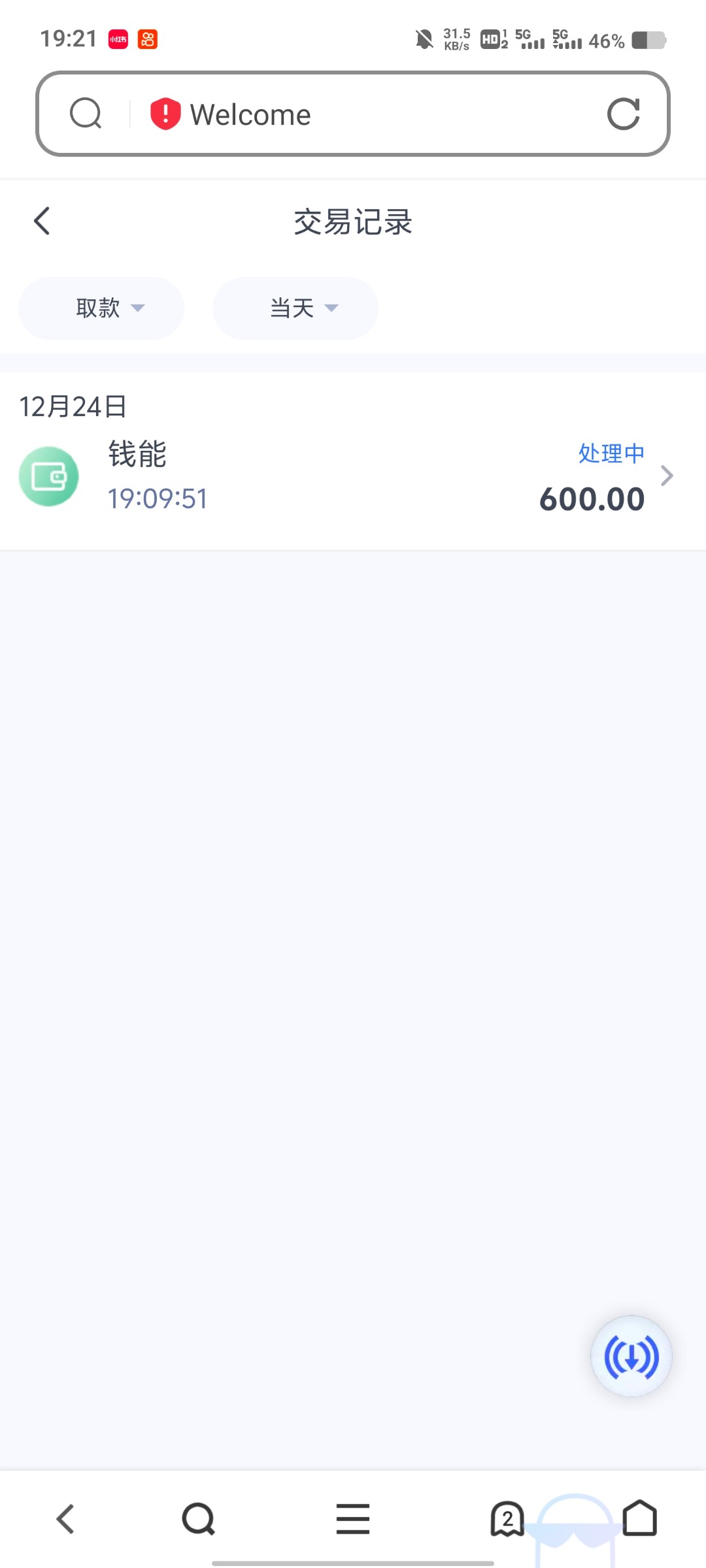The image size is (706, 1568).
Task: Open the red security warning shield
Action: 165,114
